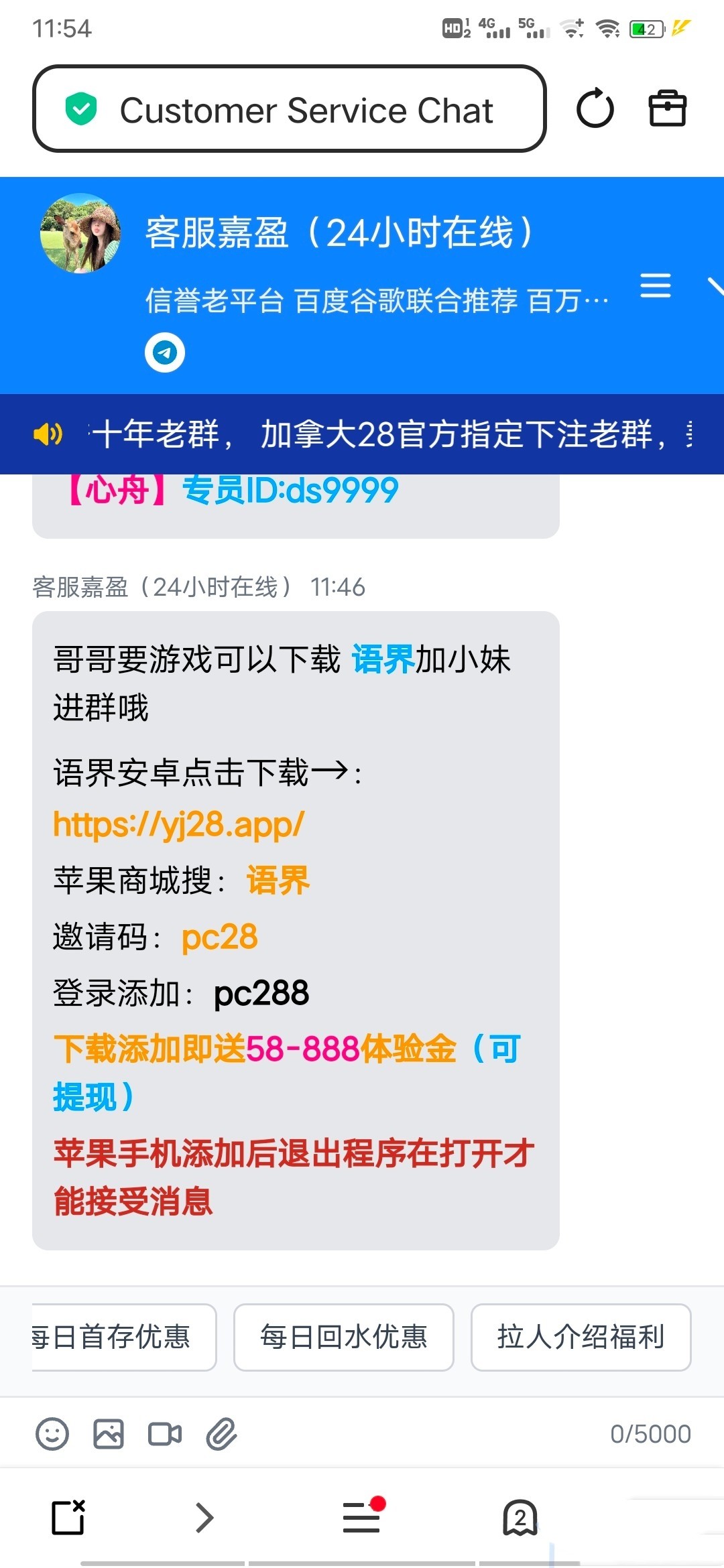Open the browser menu with red dot
The height and width of the screenshot is (1568, 724).
coord(362,1517)
